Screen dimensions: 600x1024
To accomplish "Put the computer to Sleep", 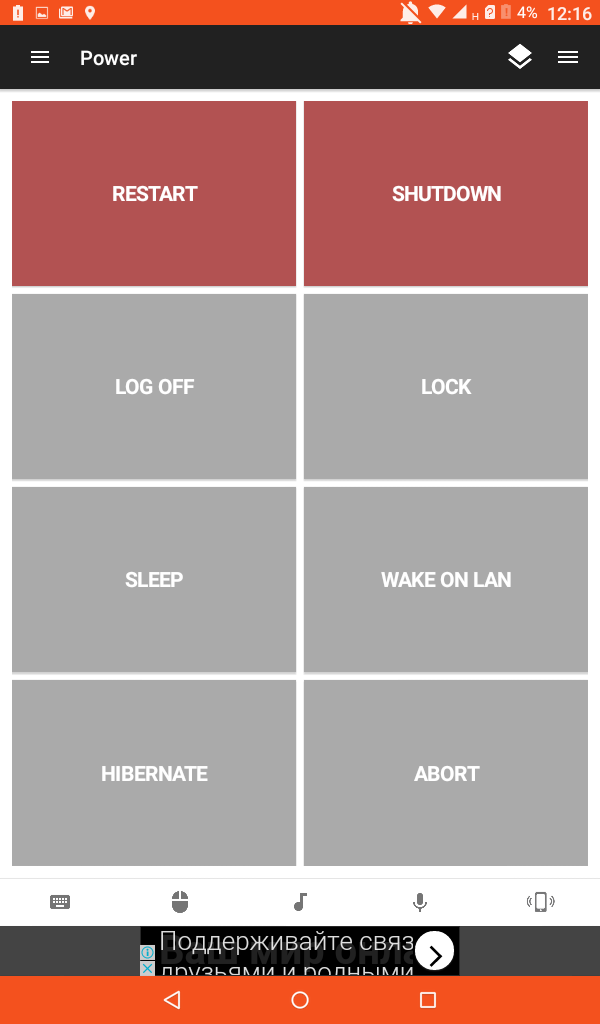I will click(x=154, y=580).
